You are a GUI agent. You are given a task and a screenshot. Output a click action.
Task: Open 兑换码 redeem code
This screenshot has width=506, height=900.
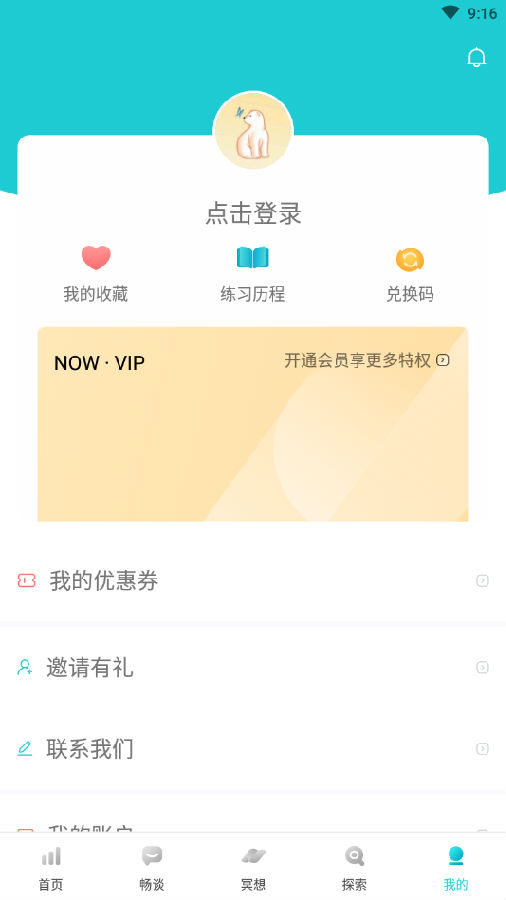click(x=410, y=274)
